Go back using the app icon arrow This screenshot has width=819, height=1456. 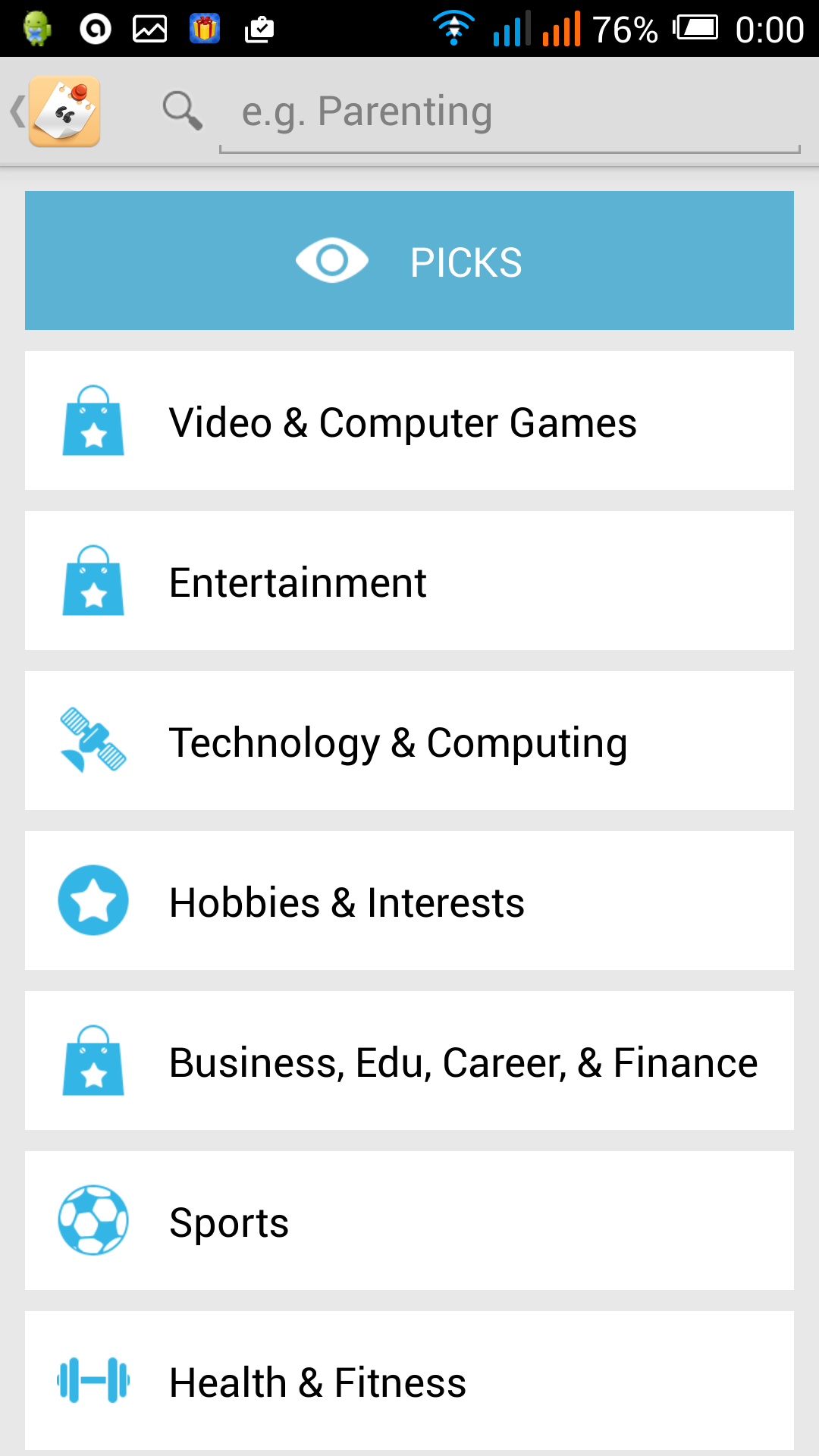click(x=55, y=111)
